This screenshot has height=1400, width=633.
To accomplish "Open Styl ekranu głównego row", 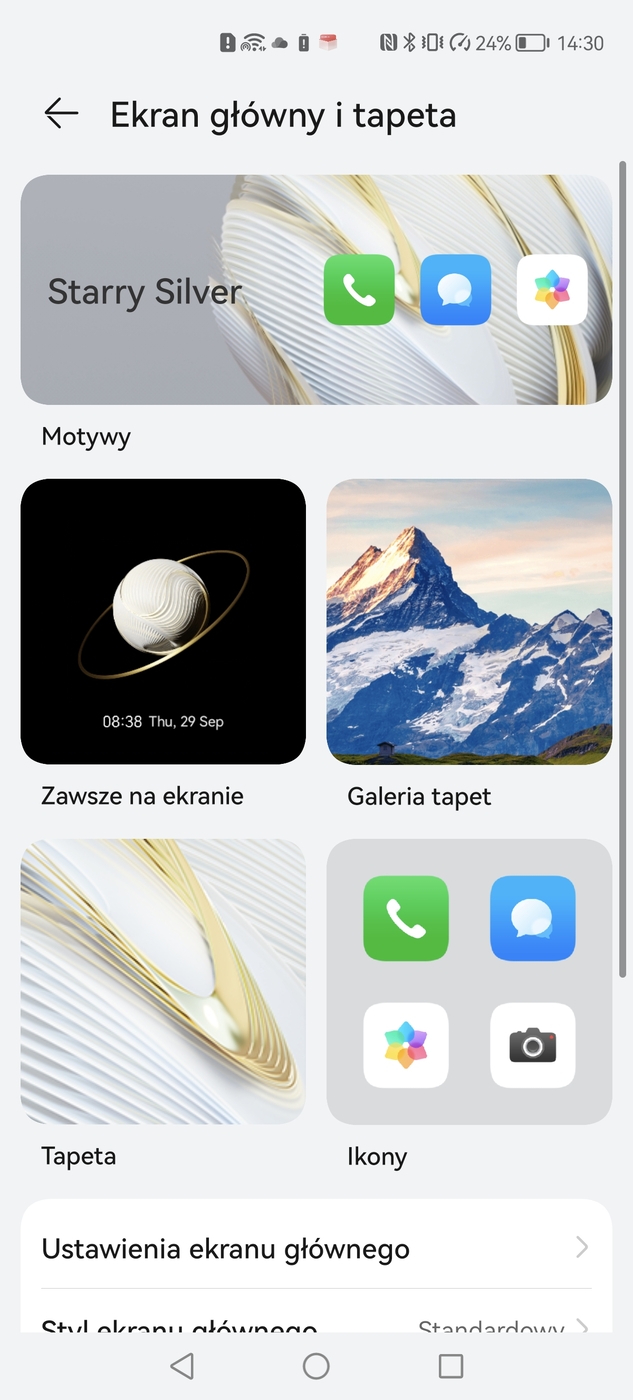I will [x=316, y=1324].
